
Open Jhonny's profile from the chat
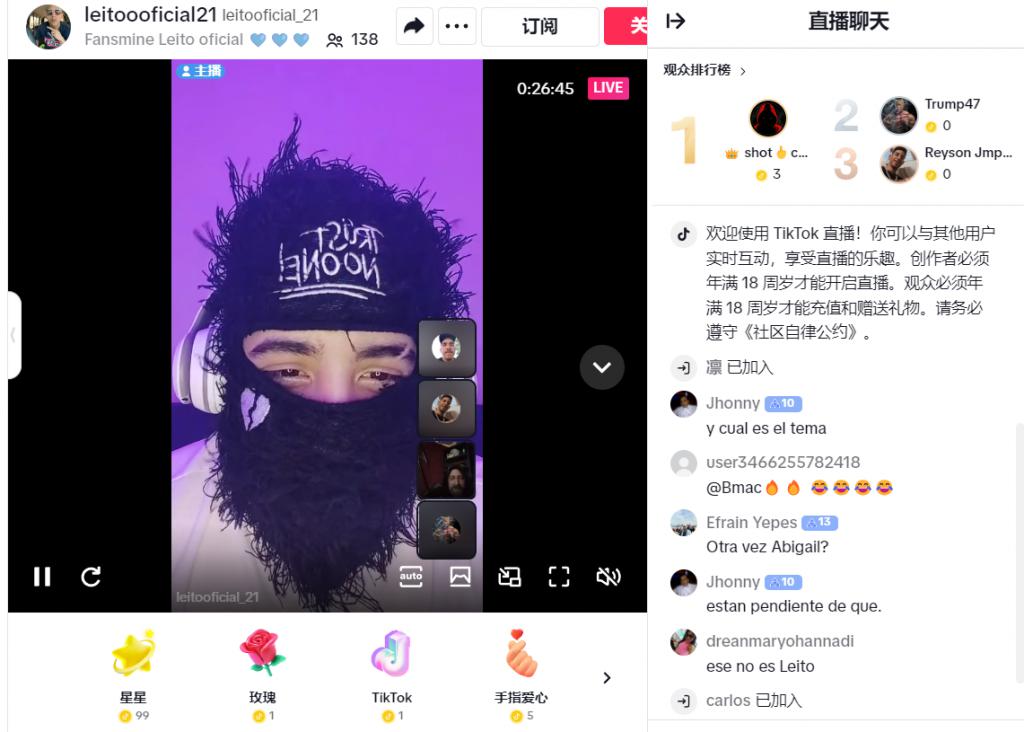point(684,404)
